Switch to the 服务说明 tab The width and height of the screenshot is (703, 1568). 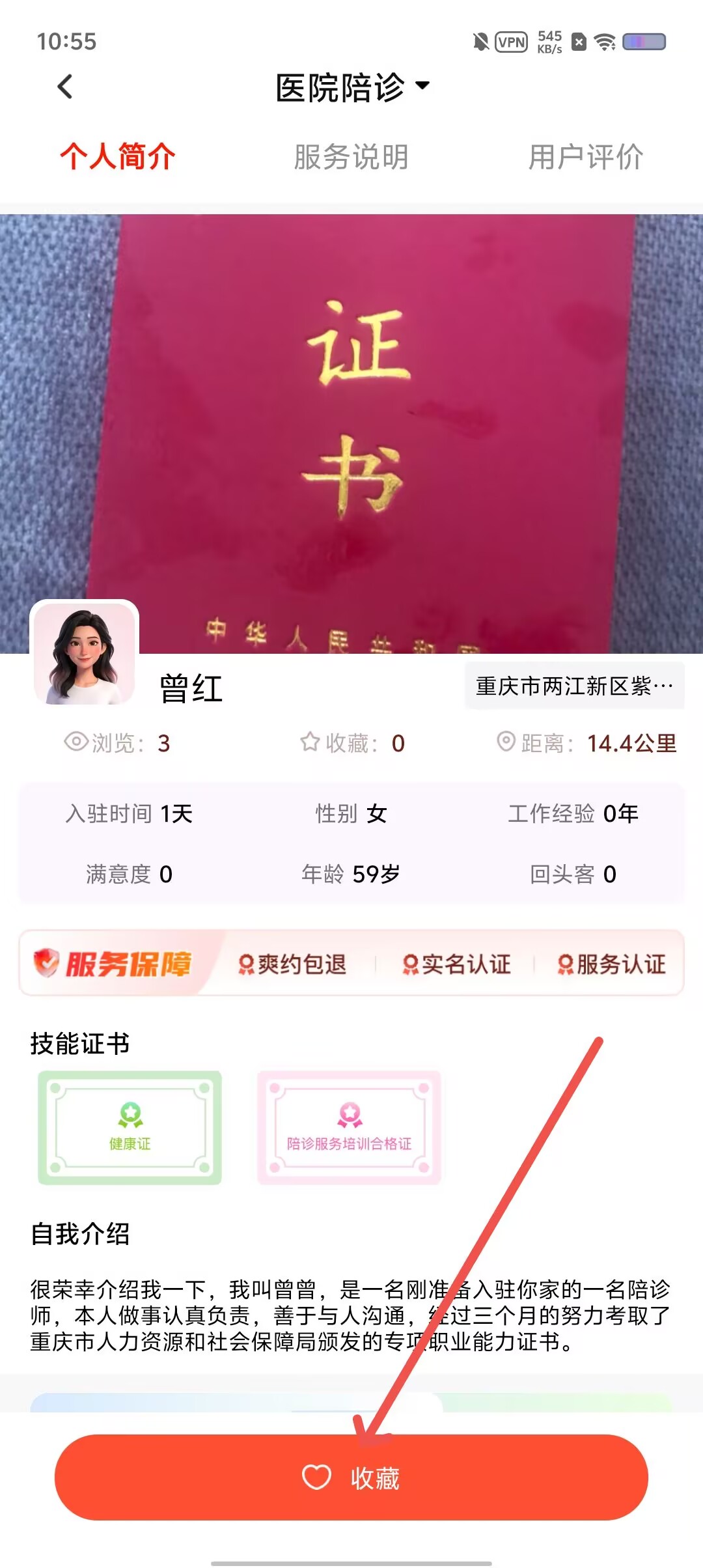pyautogui.click(x=351, y=157)
